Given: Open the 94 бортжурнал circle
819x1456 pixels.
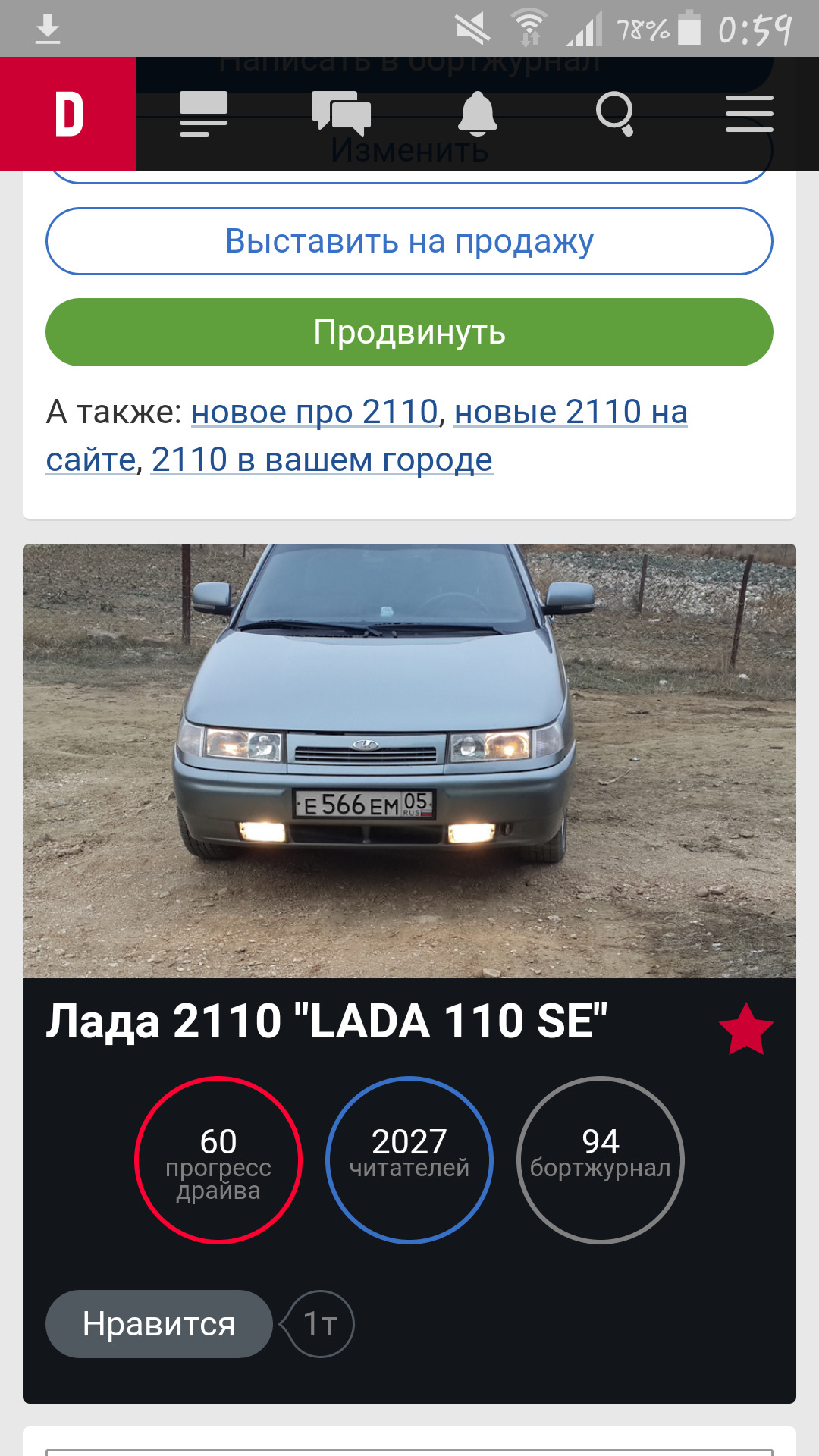Looking at the screenshot, I should point(601,1160).
